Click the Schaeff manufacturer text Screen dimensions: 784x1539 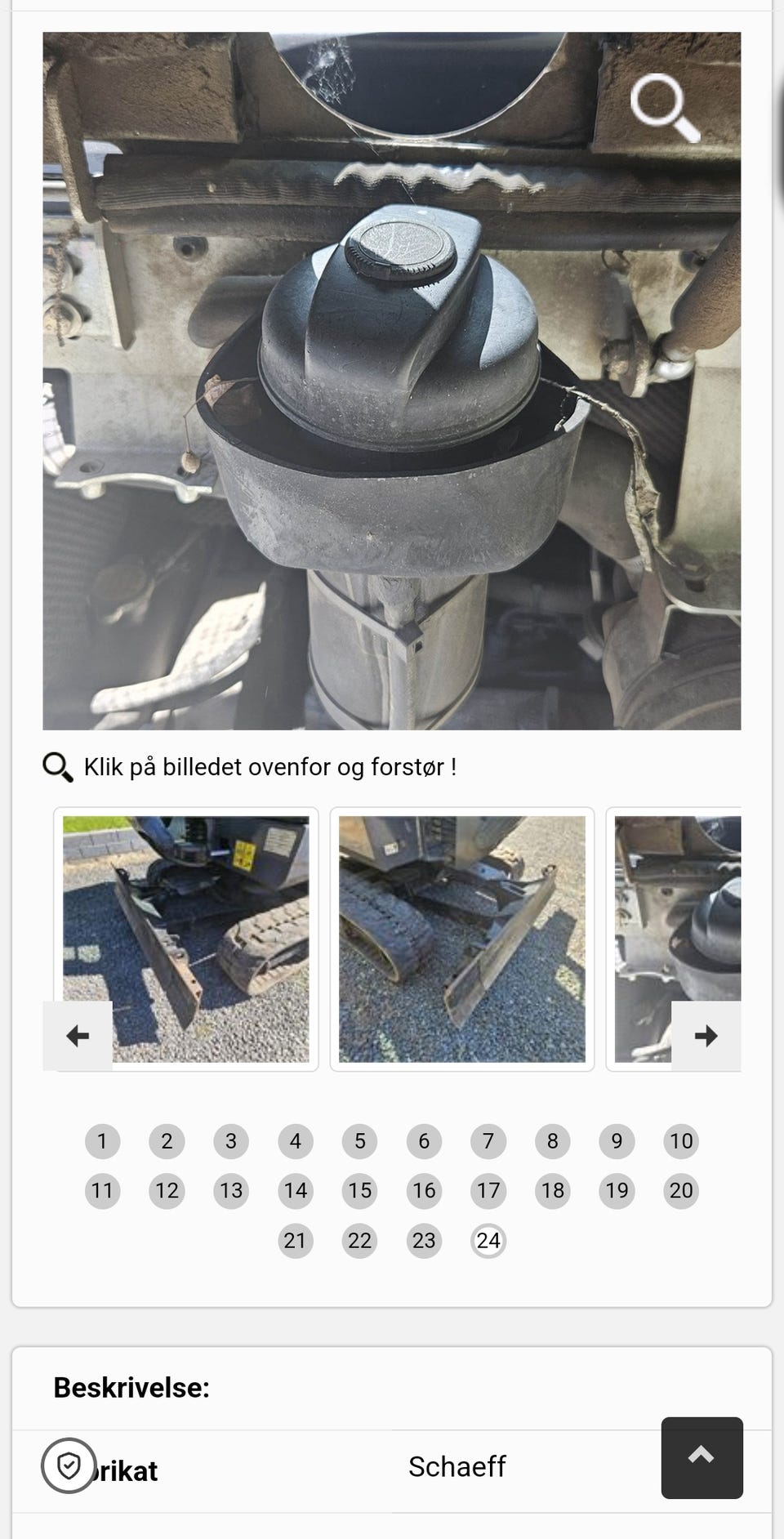coord(458,1466)
